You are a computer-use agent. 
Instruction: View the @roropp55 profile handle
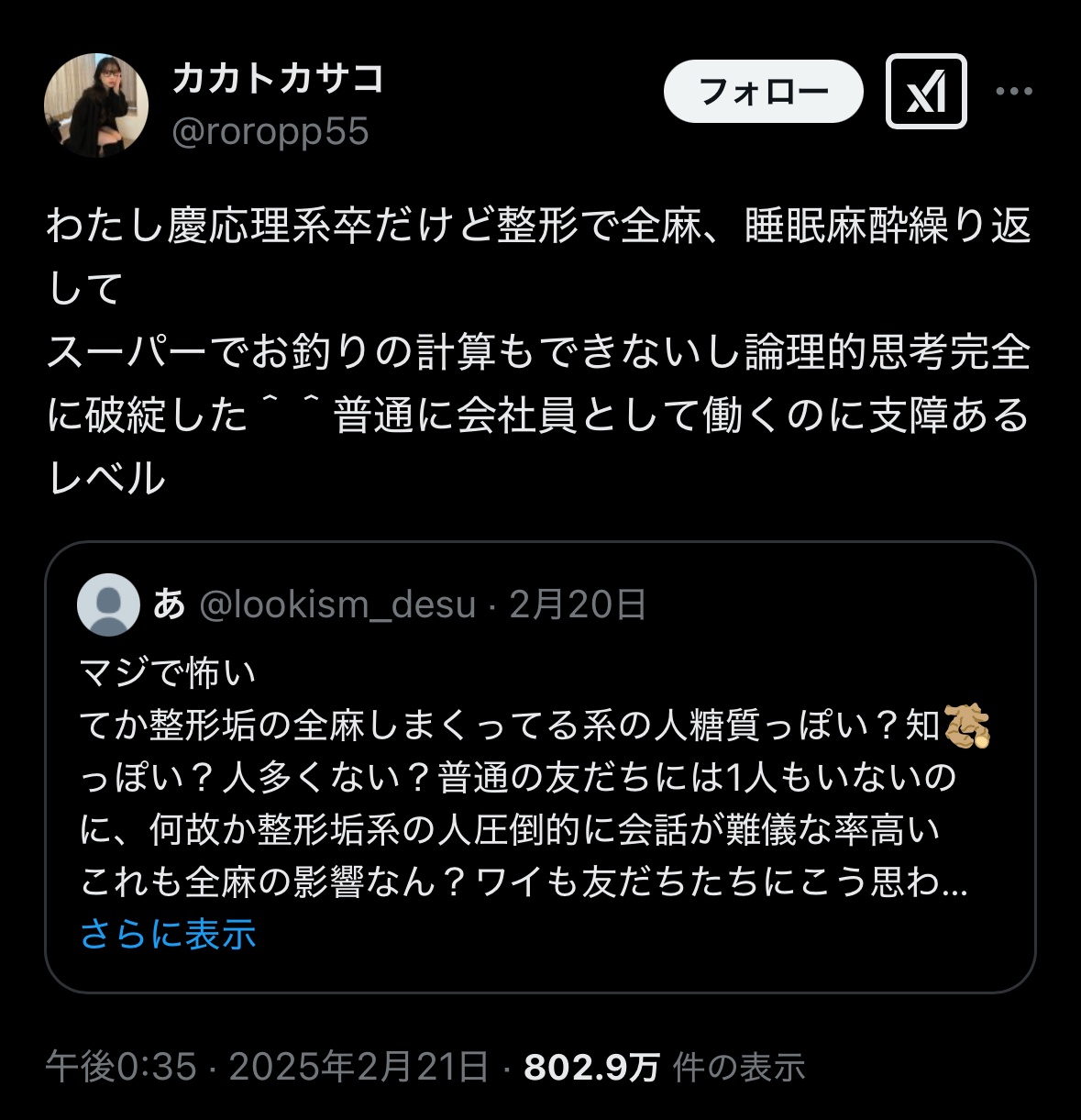click(x=270, y=132)
